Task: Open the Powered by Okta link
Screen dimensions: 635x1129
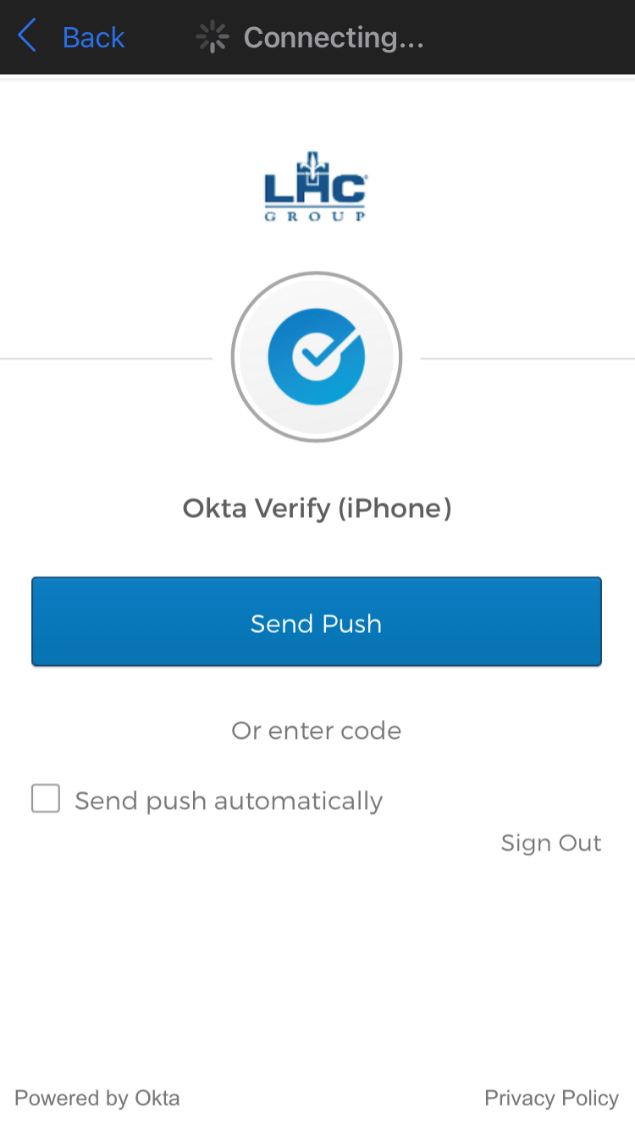Action: pyautogui.click(x=97, y=1098)
